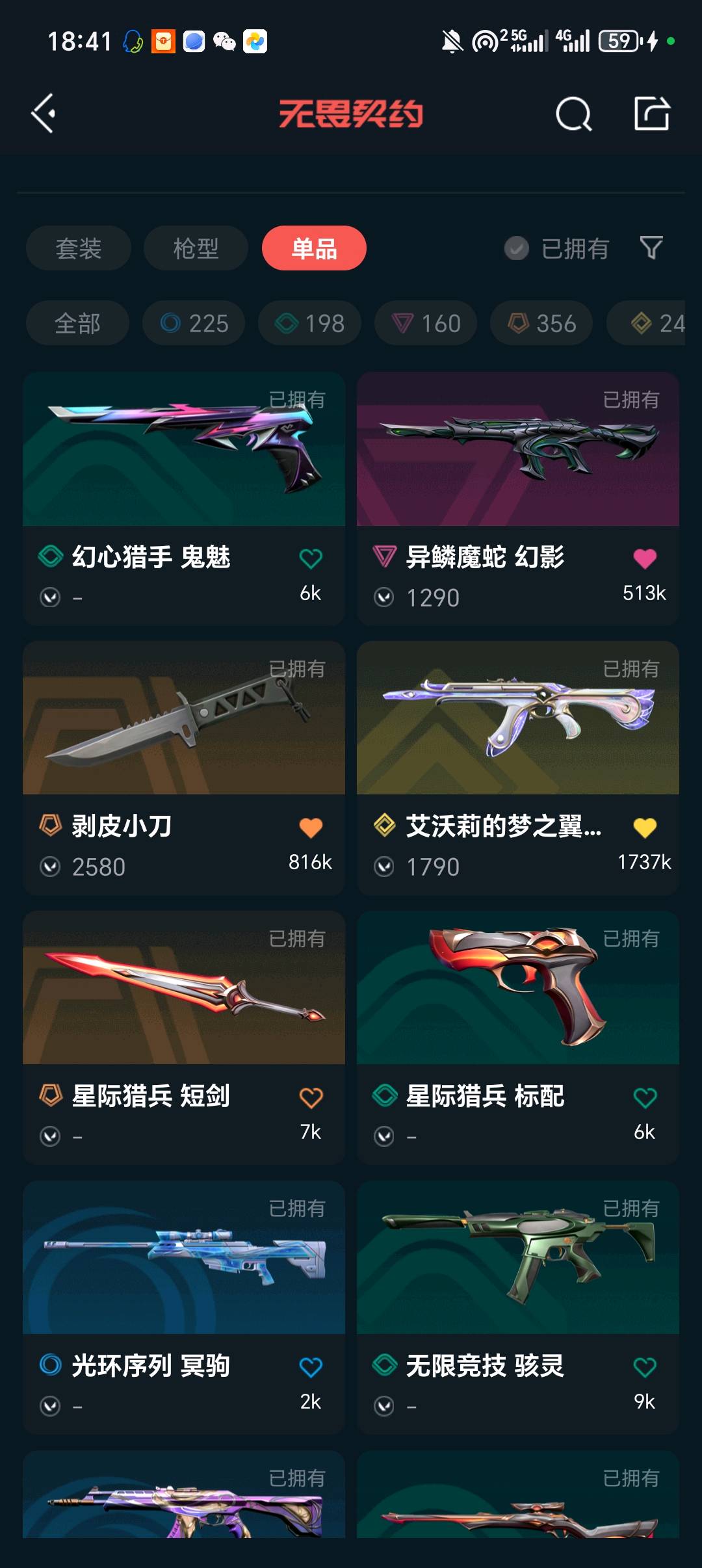The image size is (702, 1568).
Task: Filter by the 160 tier chip
Action: [426, 323]
